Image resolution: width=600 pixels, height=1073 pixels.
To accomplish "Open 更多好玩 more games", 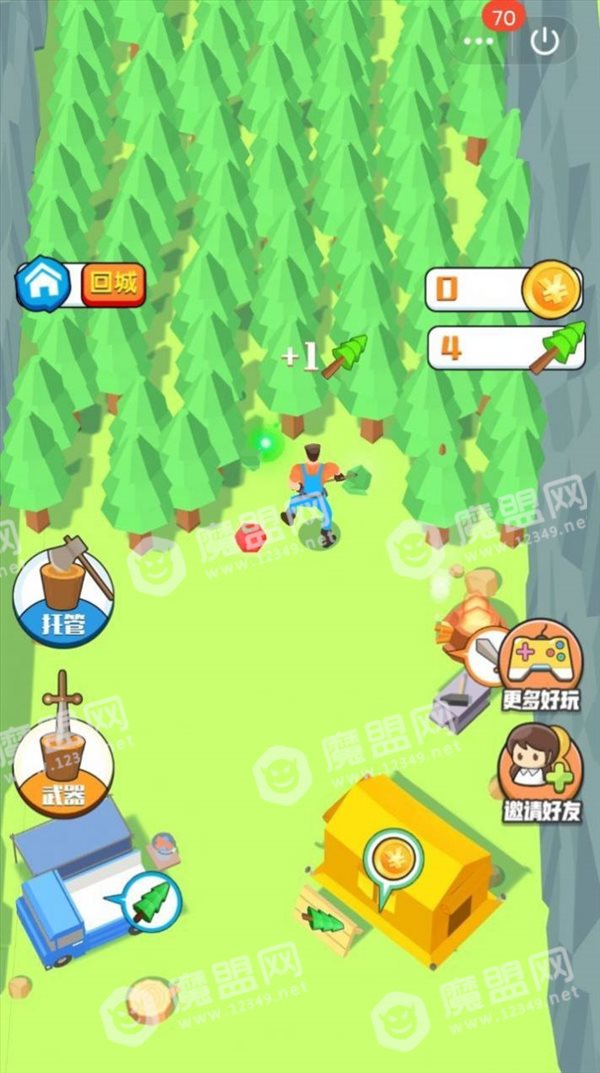I will 540,666.
